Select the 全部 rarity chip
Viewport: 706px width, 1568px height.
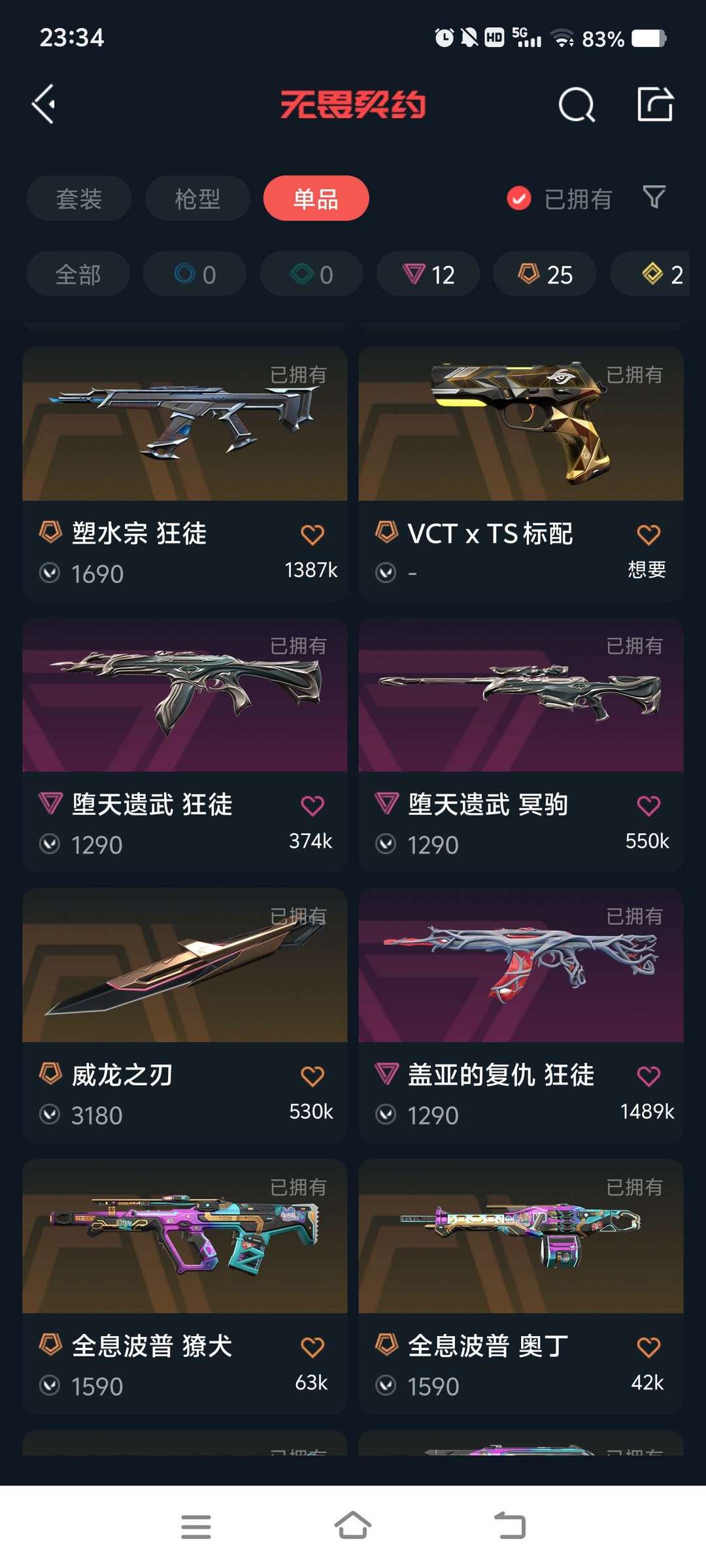(x=78, y=274)
